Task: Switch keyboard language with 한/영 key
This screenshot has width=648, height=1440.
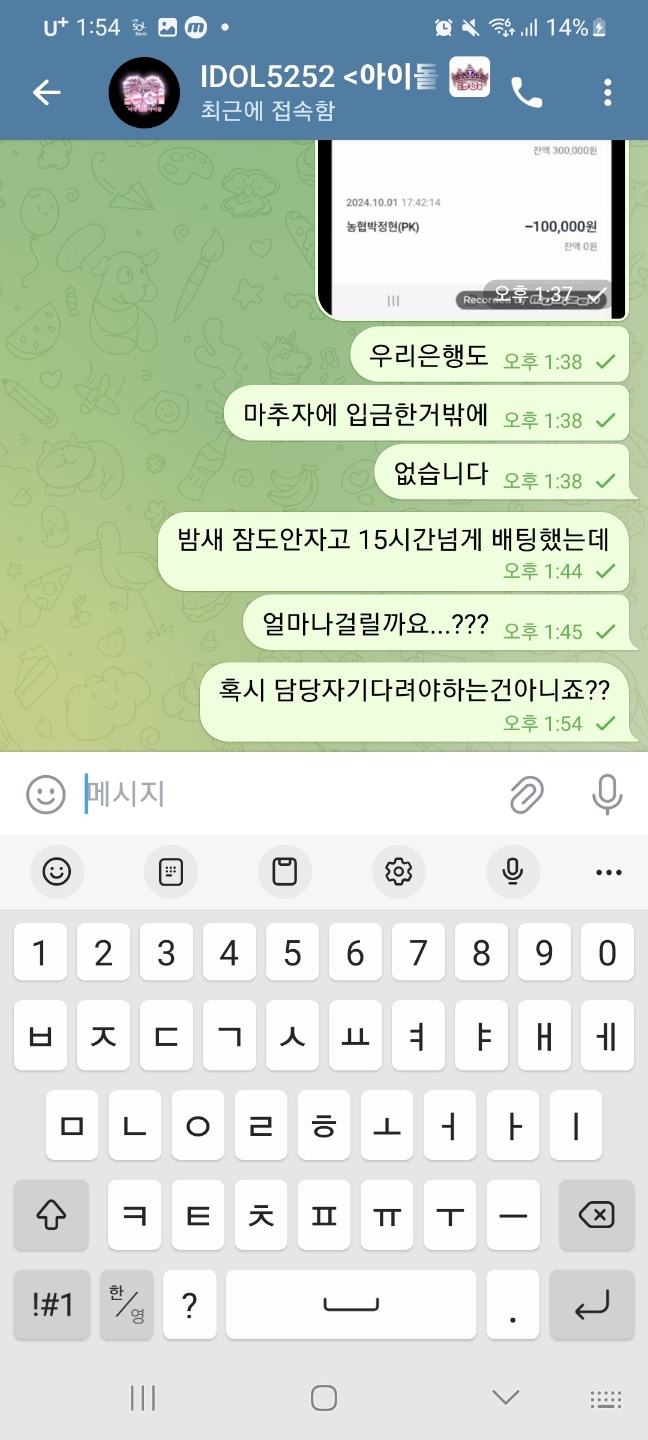Action: 127,1304
